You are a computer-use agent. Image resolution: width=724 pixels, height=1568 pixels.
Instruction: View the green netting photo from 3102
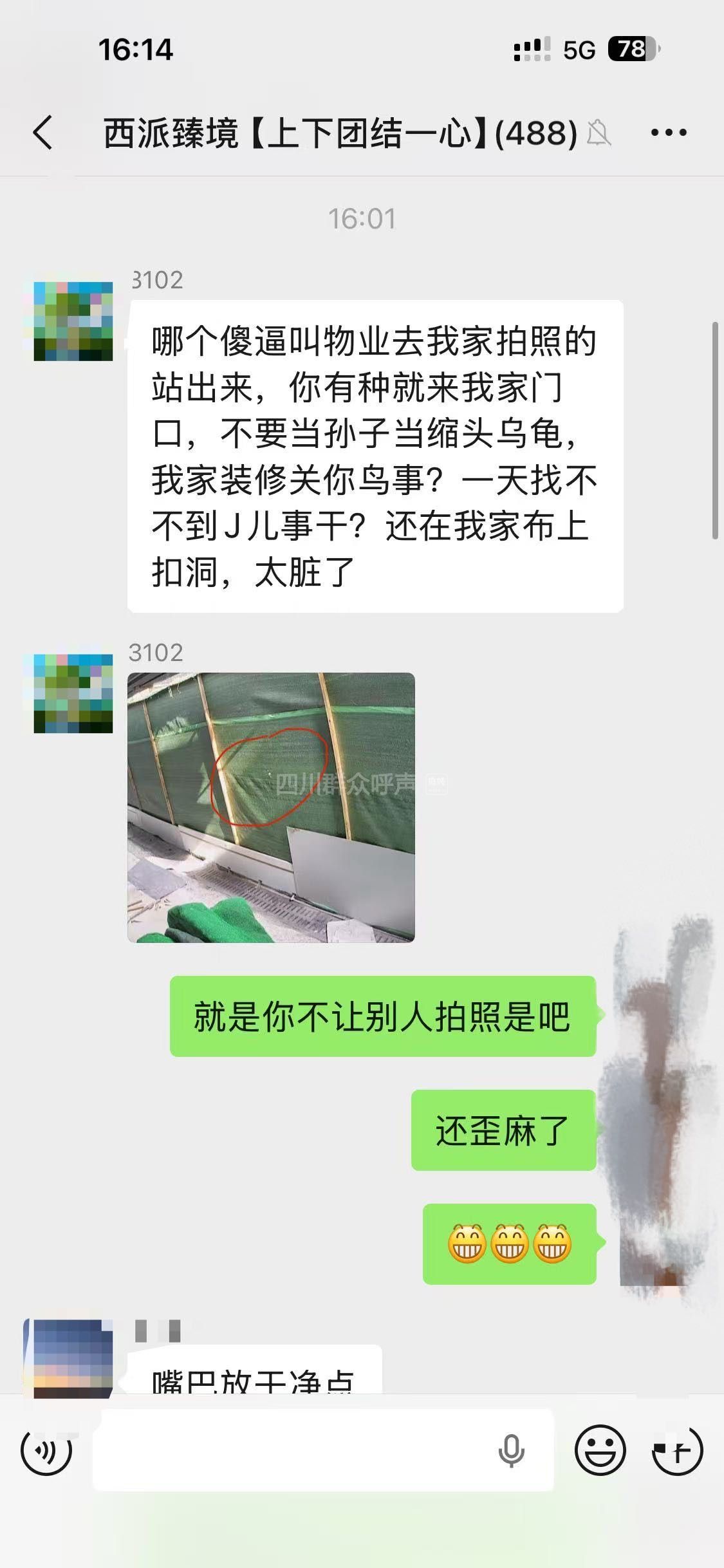(x=271, y=807)
